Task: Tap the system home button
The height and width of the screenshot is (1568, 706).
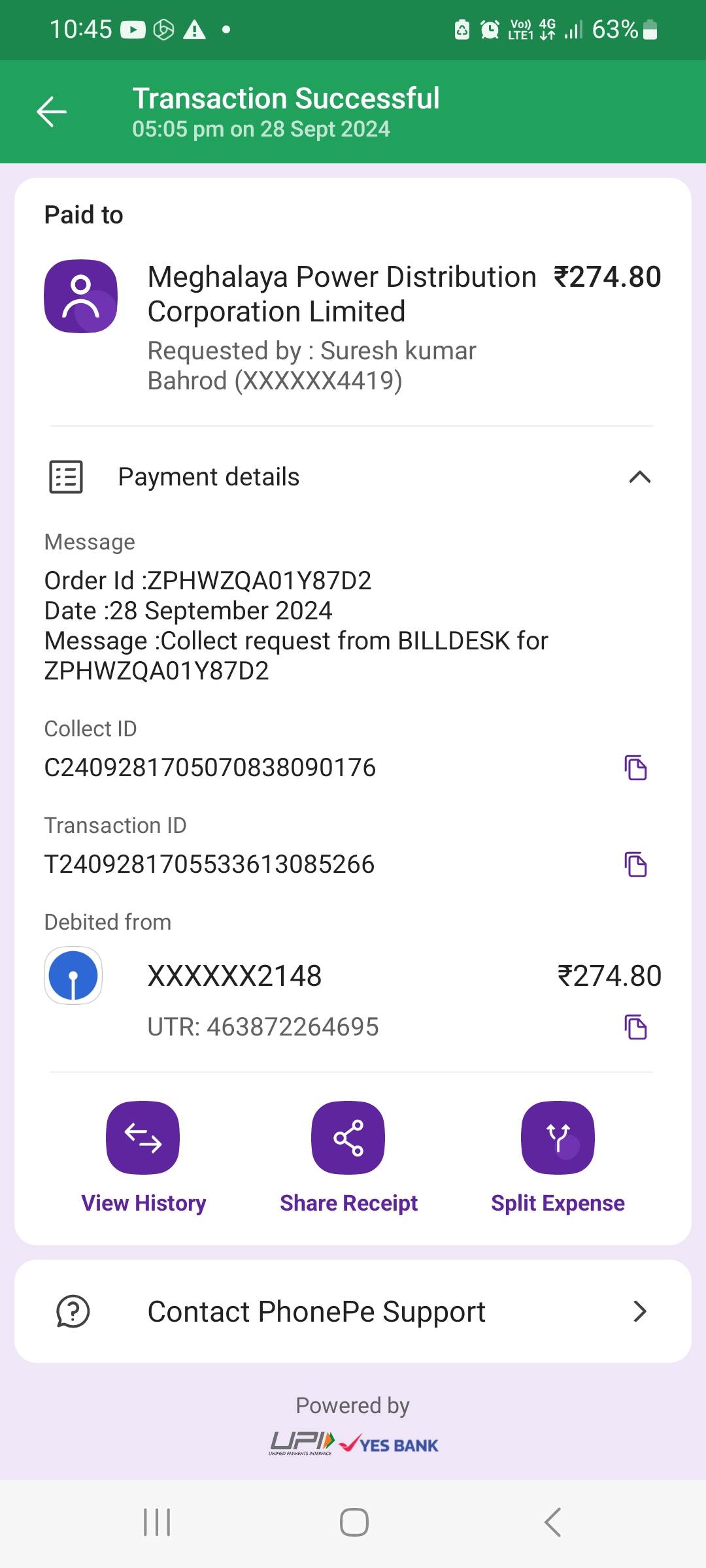Action: coord(354,1522)
